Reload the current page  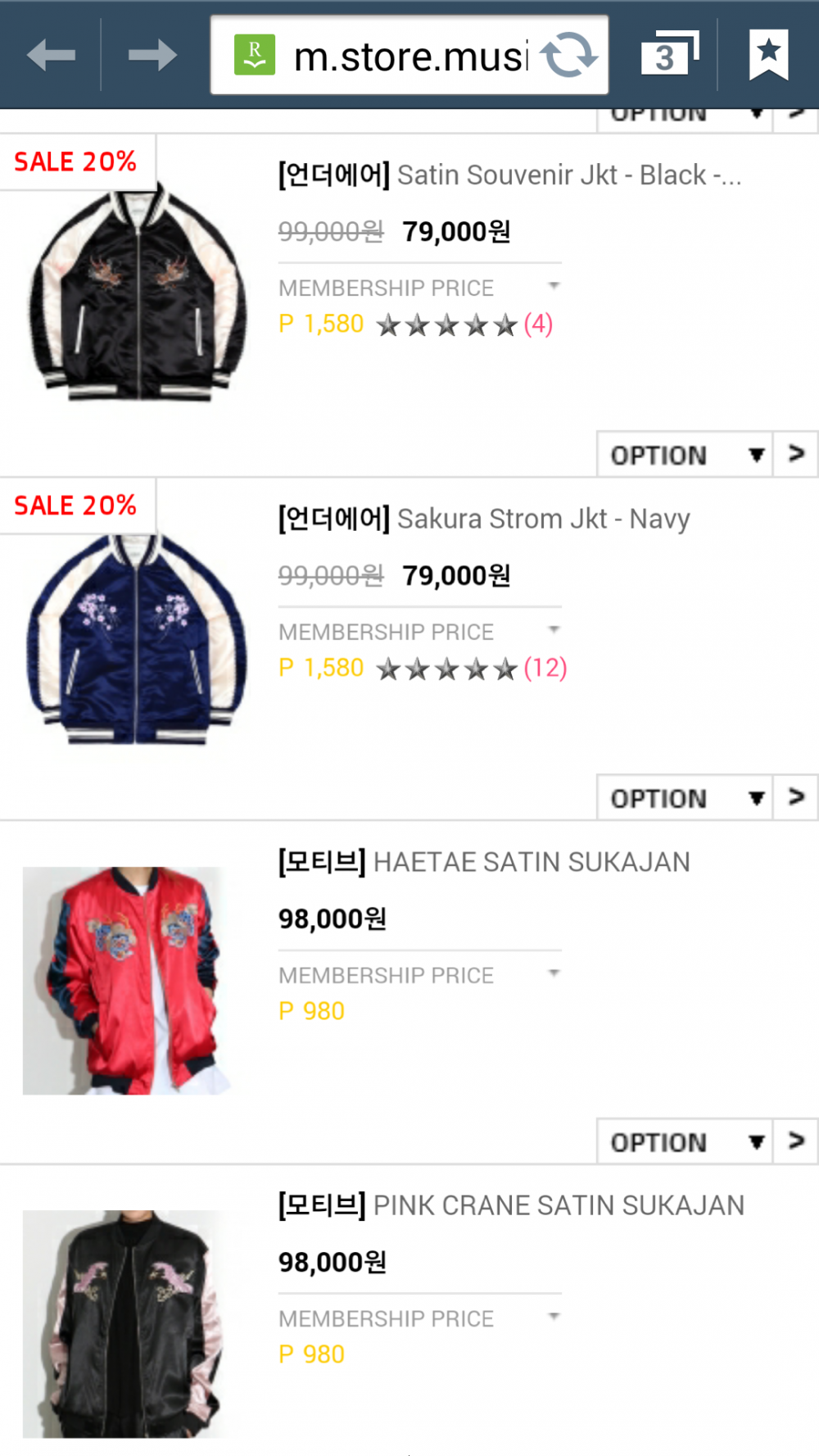(x=569, y=56)
